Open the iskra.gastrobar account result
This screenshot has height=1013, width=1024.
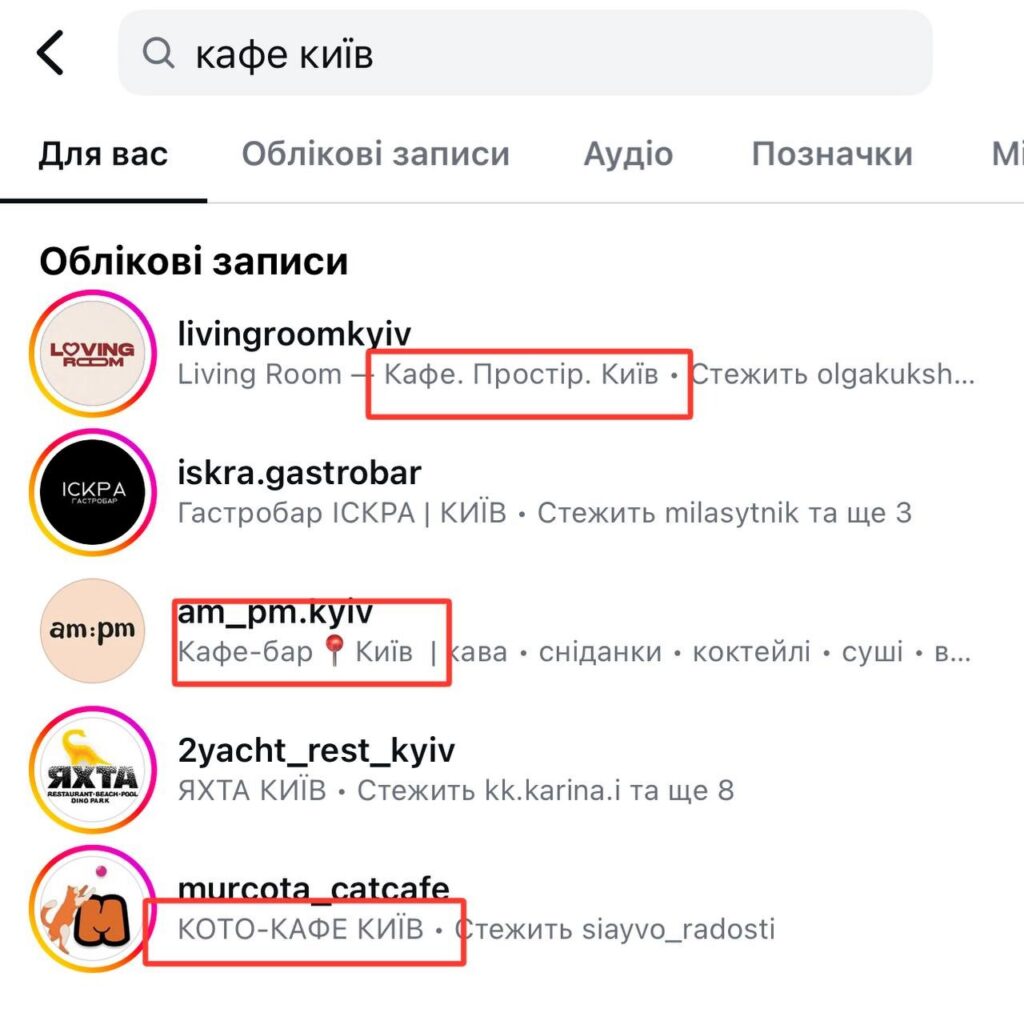299,472
